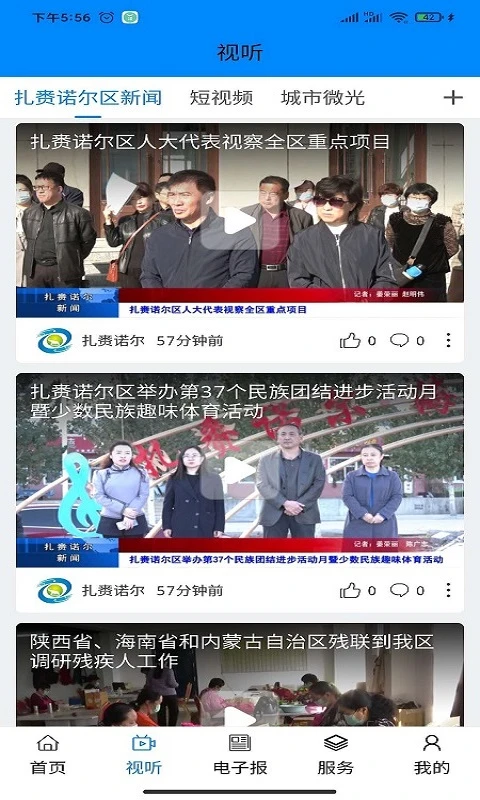Select the 扎赉诺尔区新闻 tab
The image size is (480, 800).
point(88,97)
